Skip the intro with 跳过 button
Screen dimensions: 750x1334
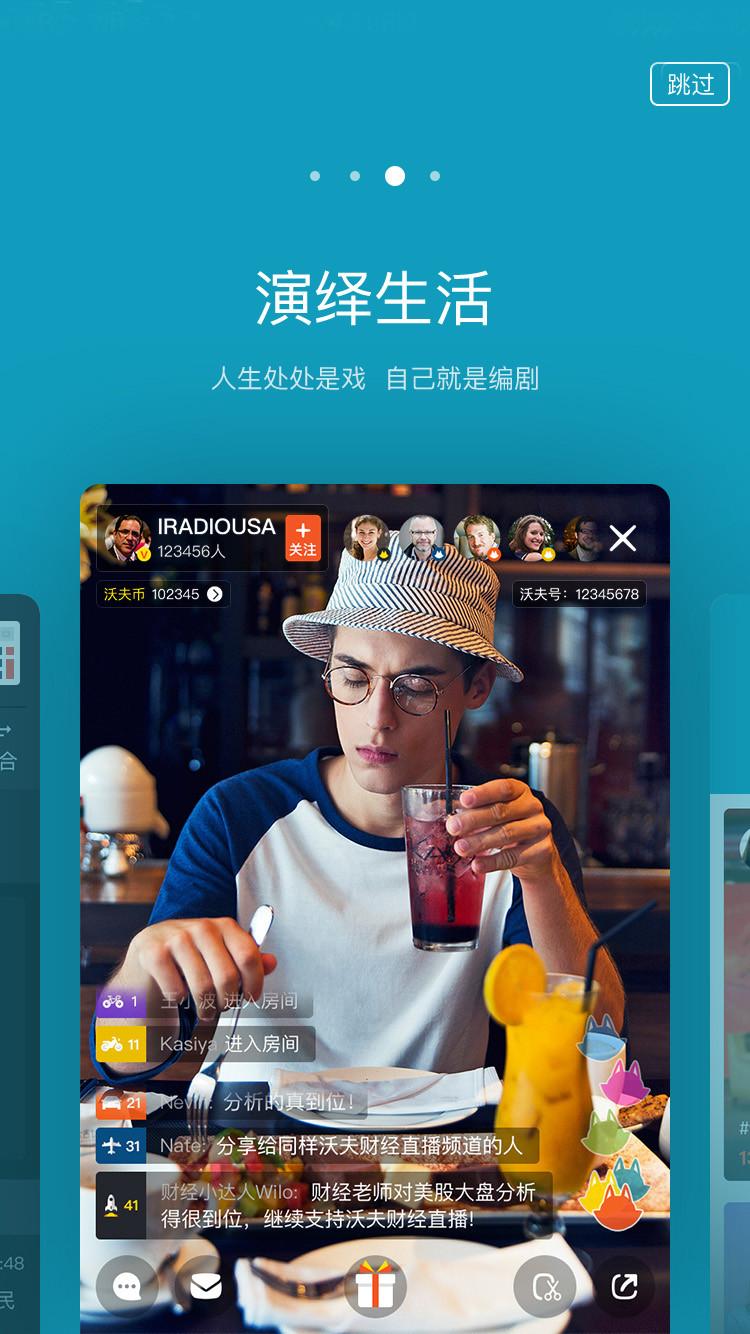tap(689, 84)
